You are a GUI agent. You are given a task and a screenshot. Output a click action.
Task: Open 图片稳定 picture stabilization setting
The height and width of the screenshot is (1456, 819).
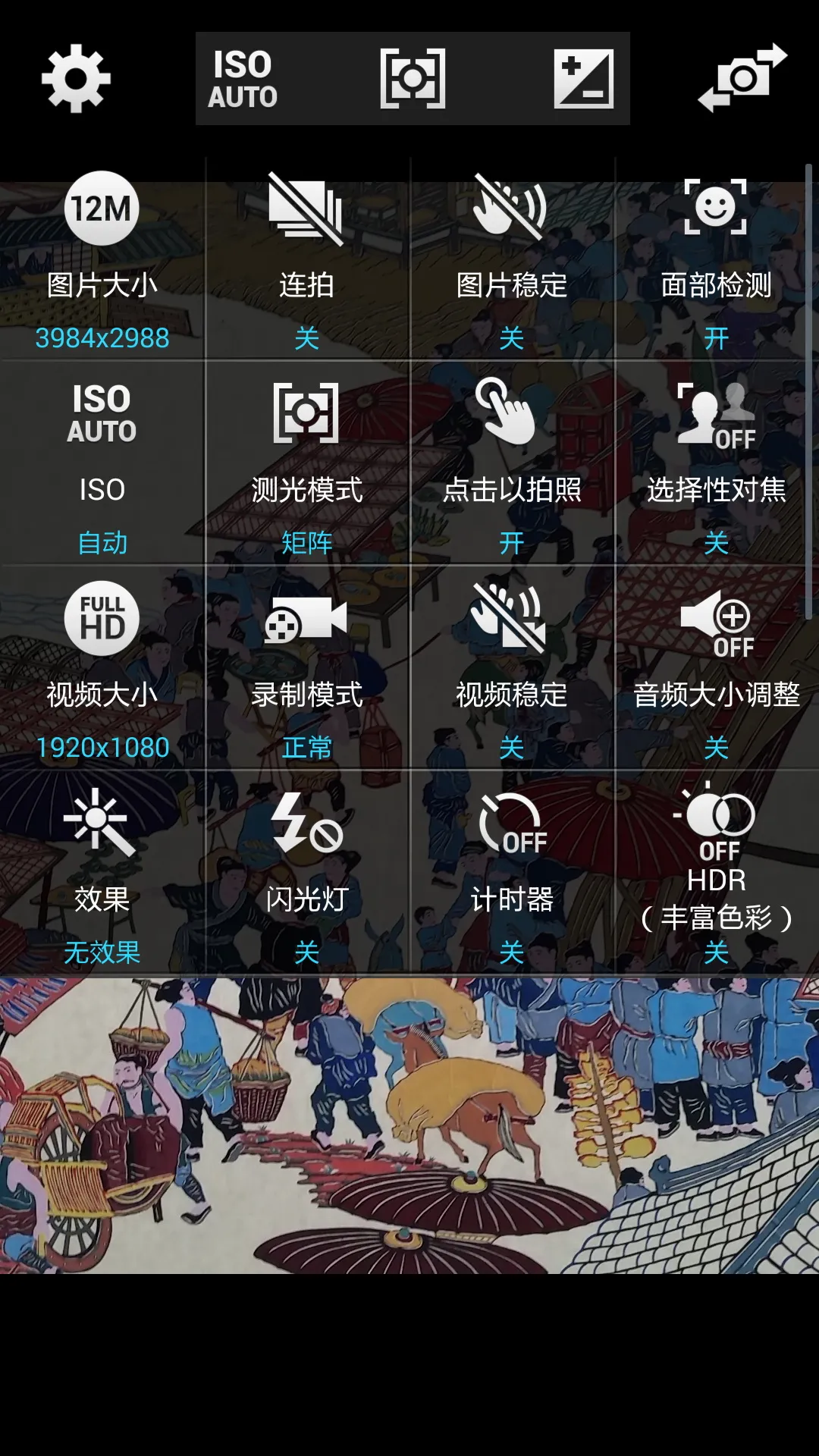512,260
